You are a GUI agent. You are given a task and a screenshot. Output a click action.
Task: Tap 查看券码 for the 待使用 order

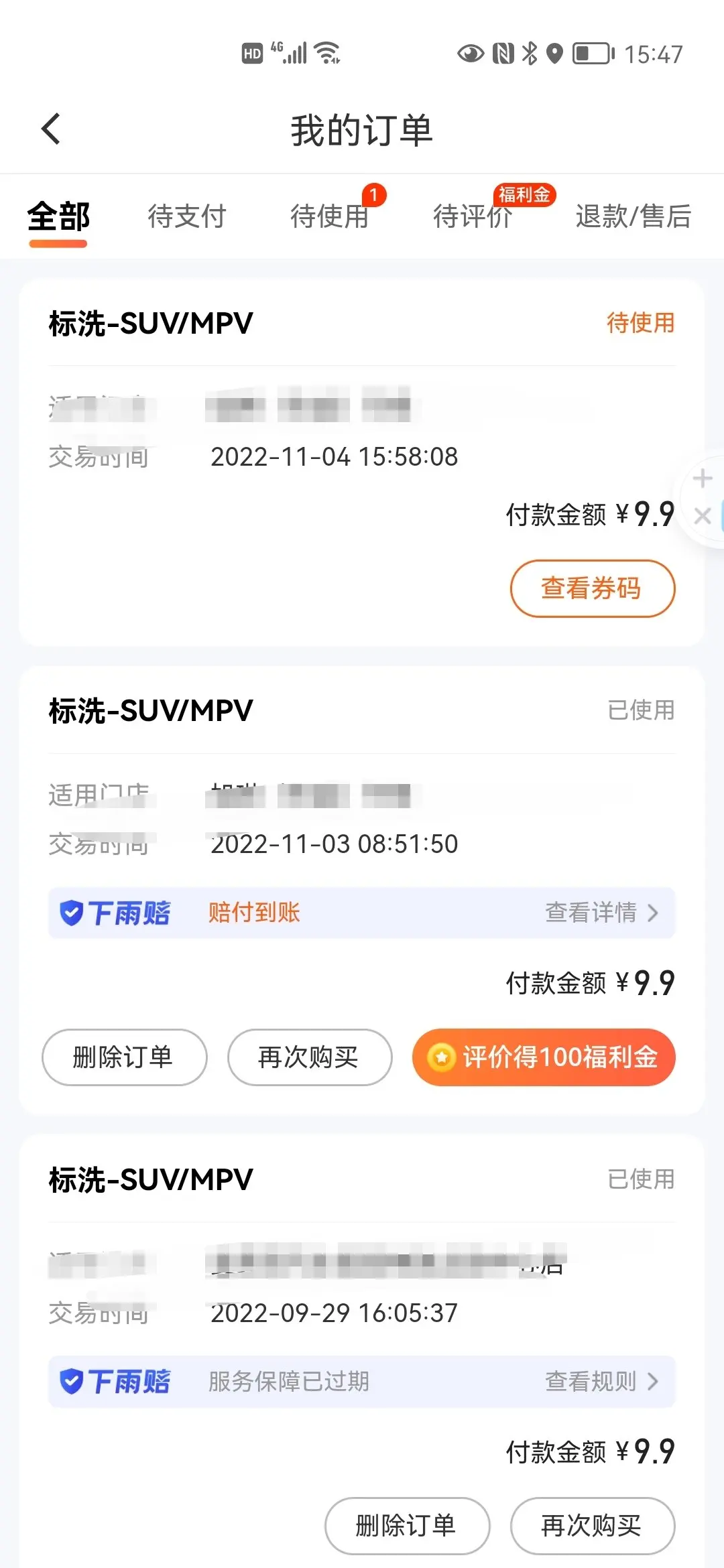[x=593, y=588]
